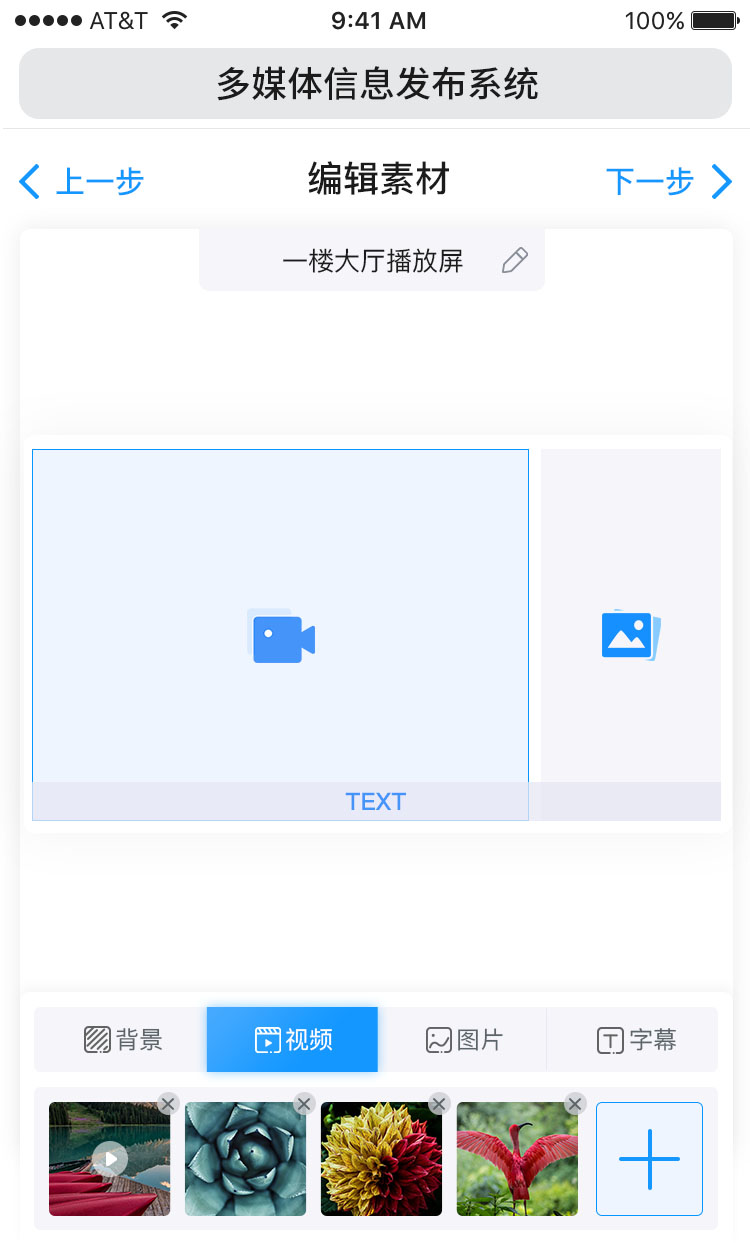Image resolution: width=750 pixels, height=1243 pixels.
Task: Switch to the 视频 tab
Action: pos(292,1040)
